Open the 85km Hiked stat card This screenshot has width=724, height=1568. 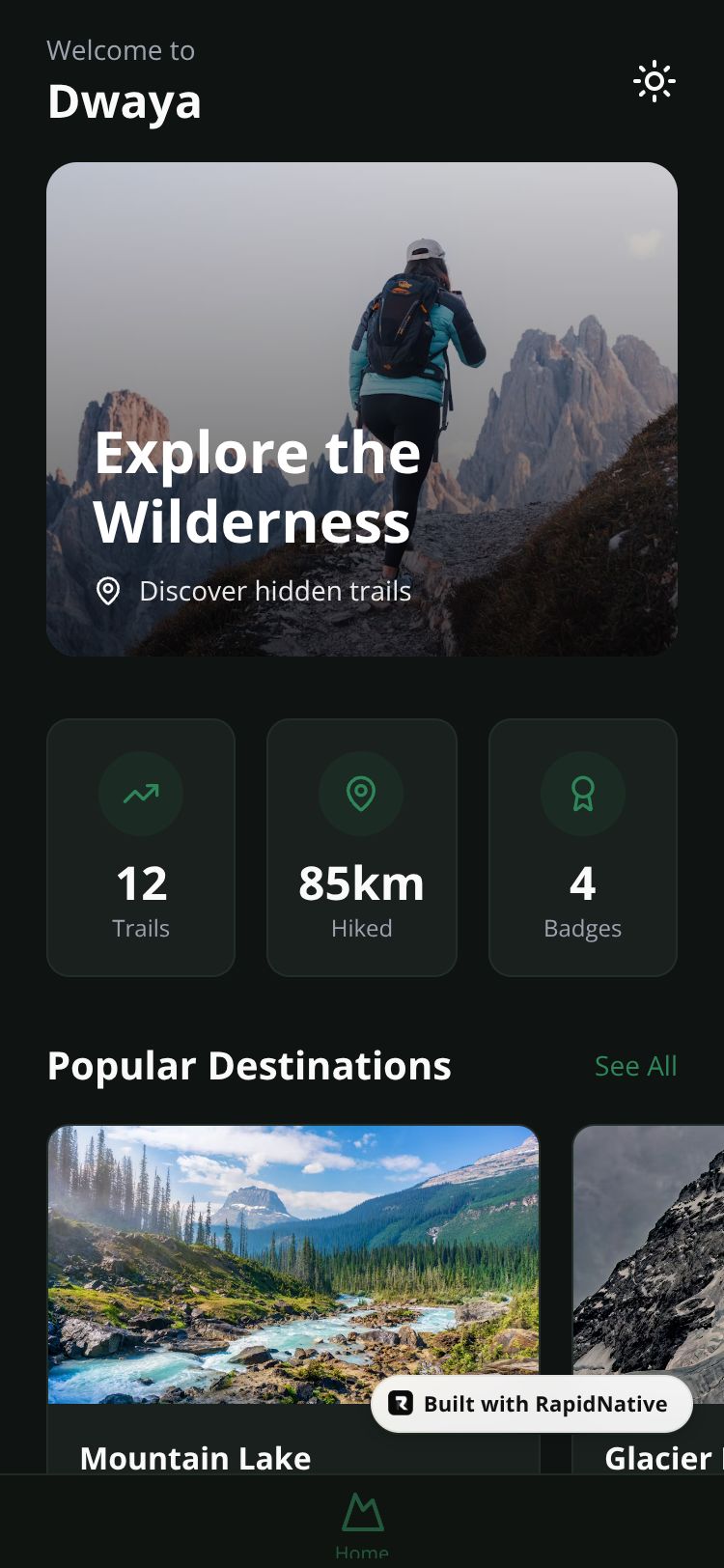(x=362, y=848)
